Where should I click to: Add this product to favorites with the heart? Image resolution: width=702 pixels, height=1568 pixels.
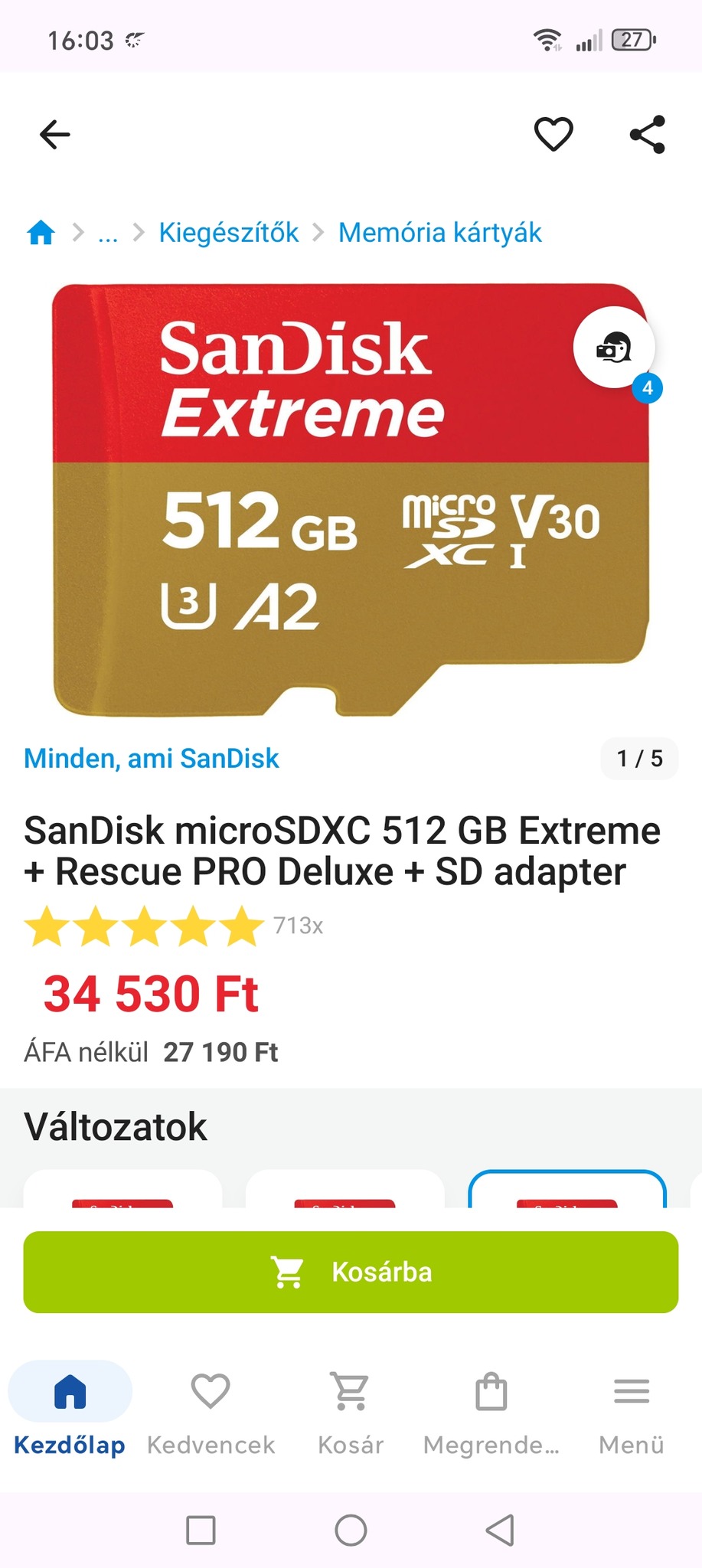tap(553, 135)
